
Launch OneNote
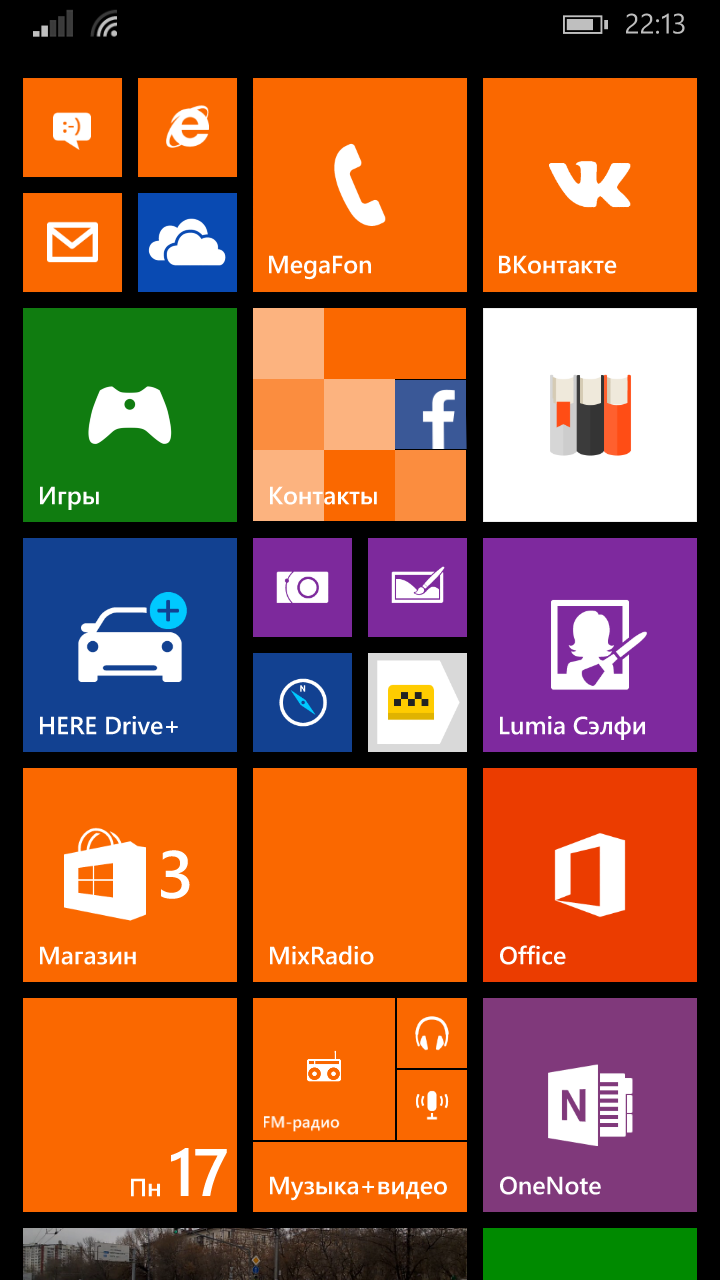(590, 1105)
